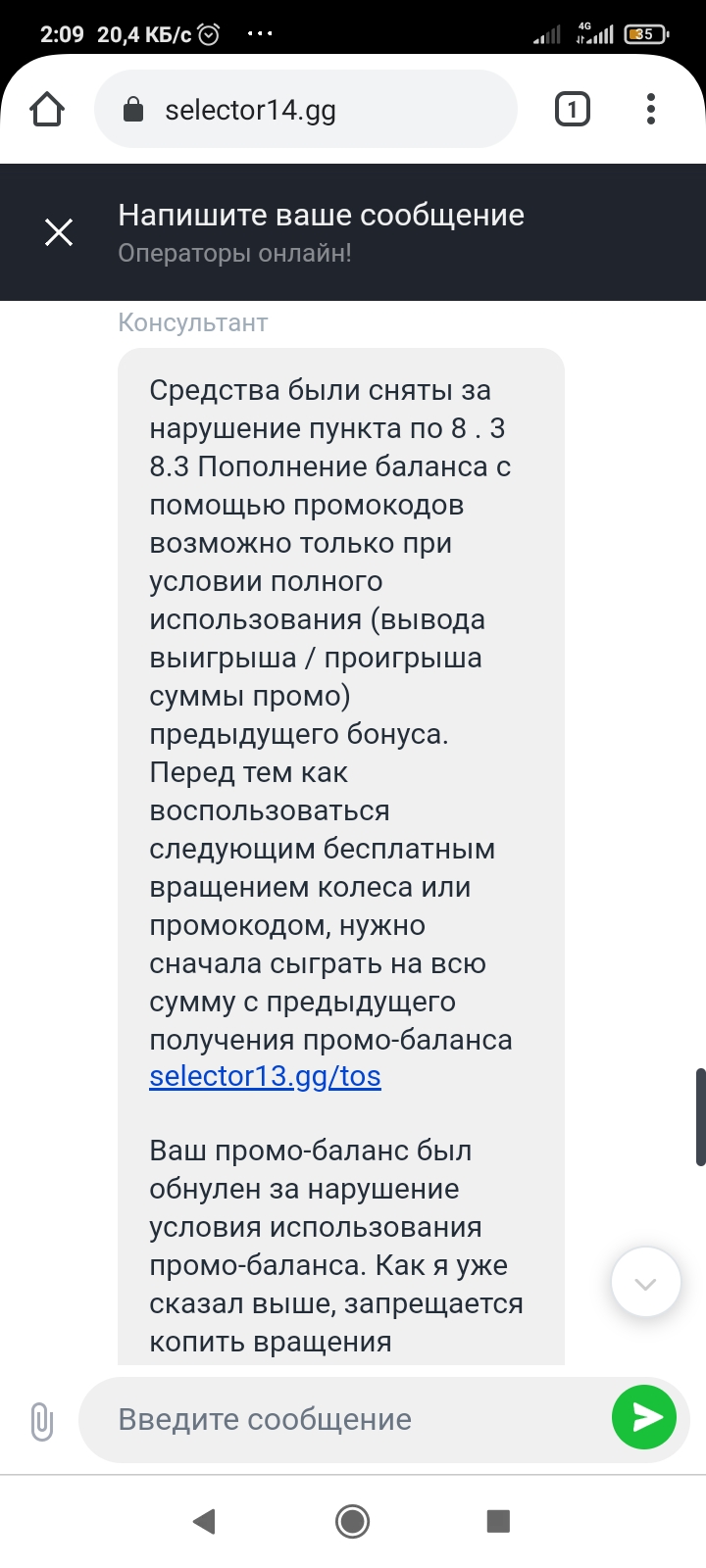Open recent apps from the navigation bar

498,1521
